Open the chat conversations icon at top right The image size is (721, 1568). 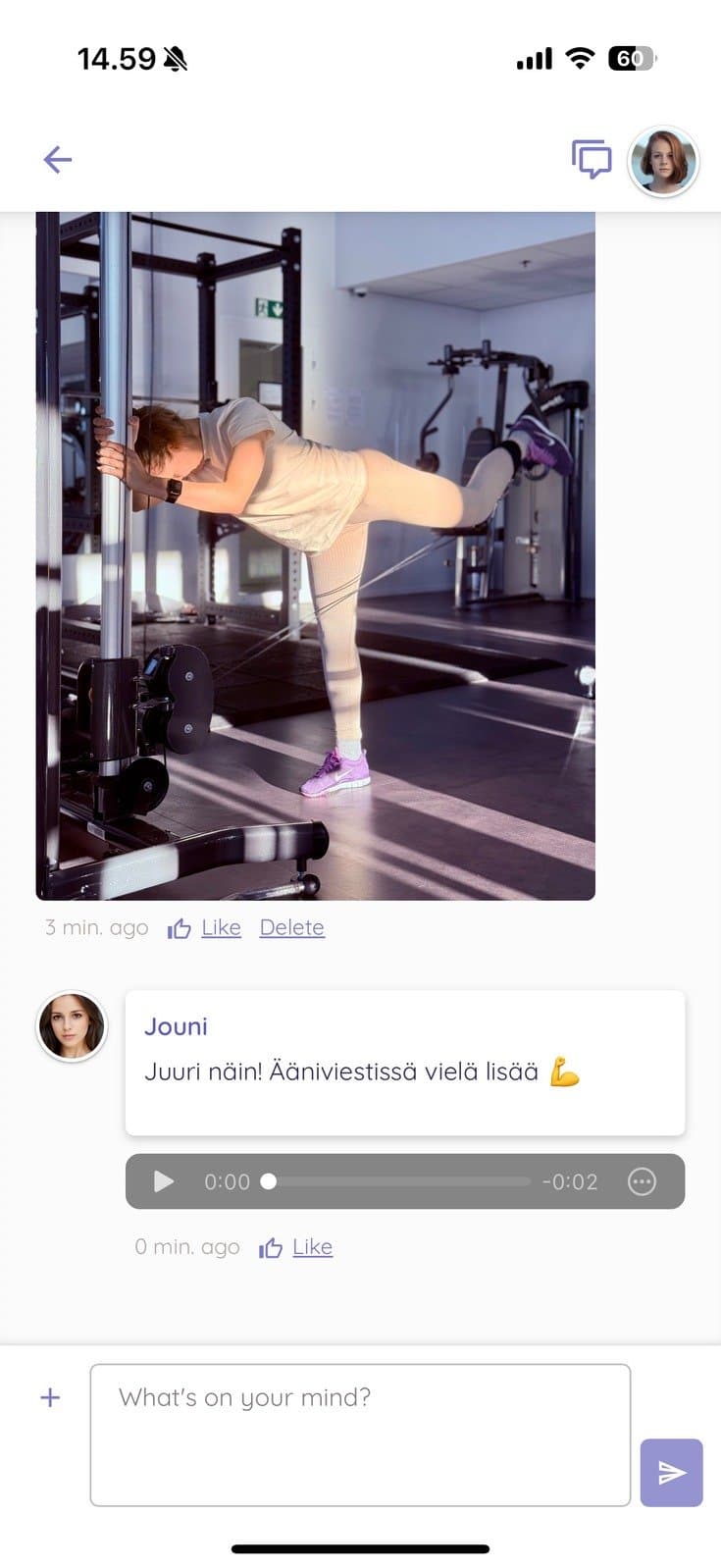pyautogui.click(x=592, y=160)
